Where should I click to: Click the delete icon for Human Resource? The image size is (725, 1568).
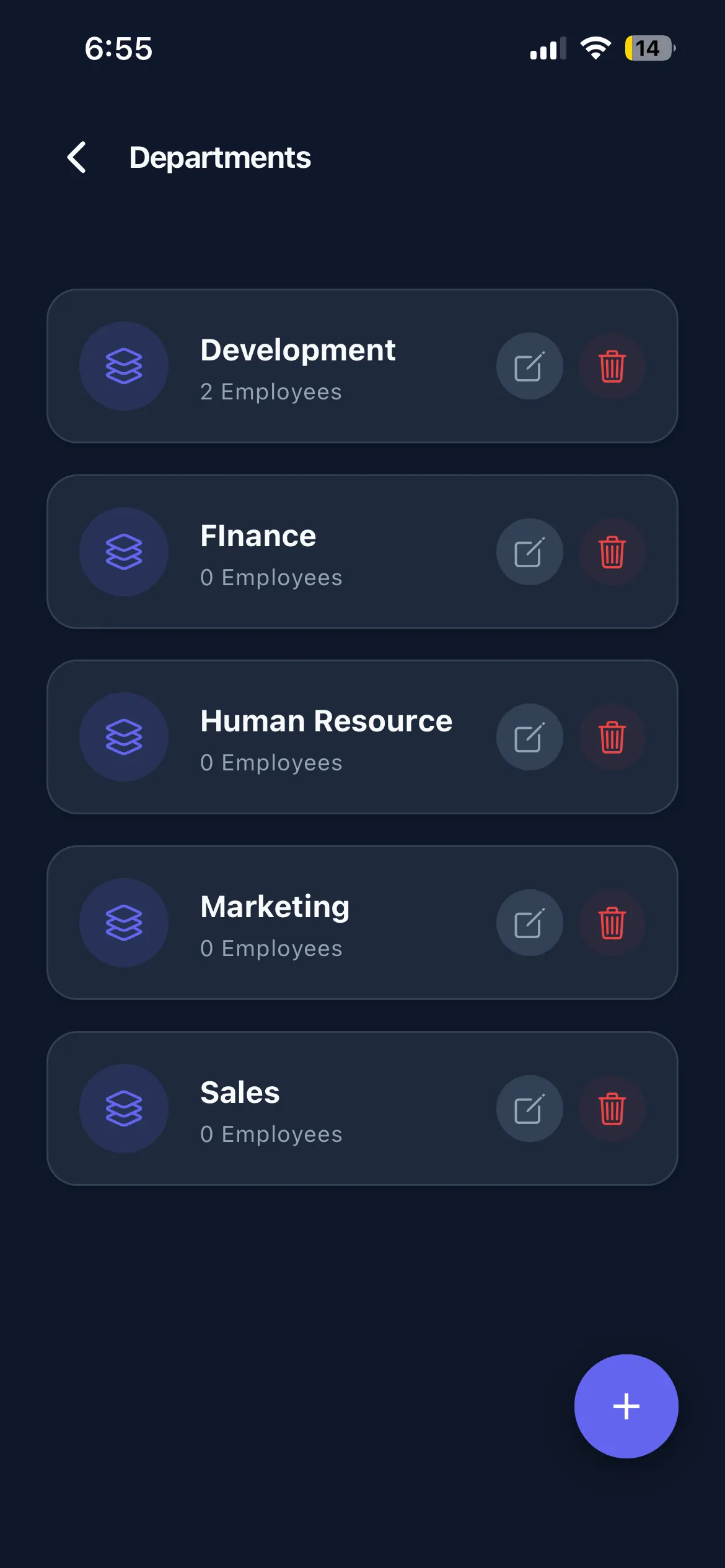pos(612,737)
